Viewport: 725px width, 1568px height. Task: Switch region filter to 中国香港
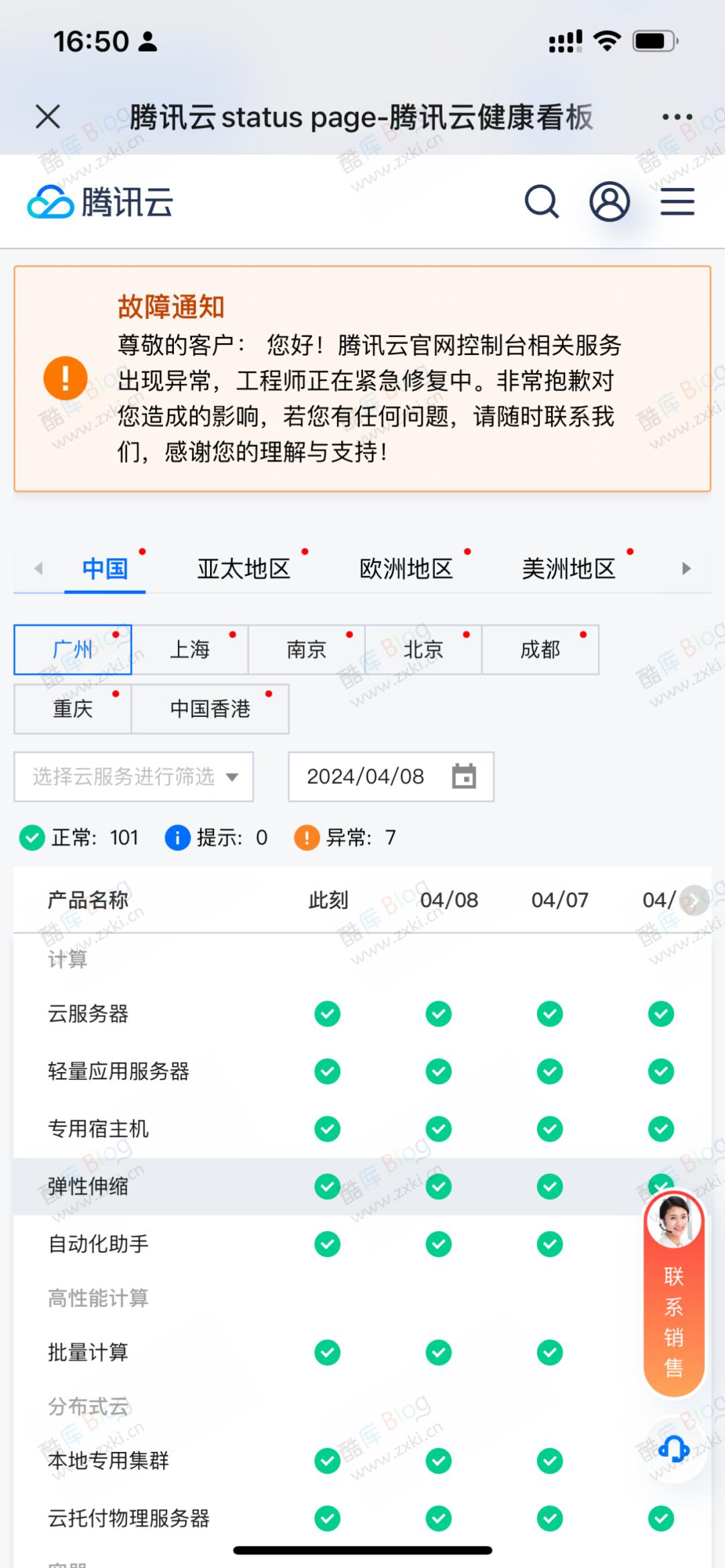tap(210, 709)
